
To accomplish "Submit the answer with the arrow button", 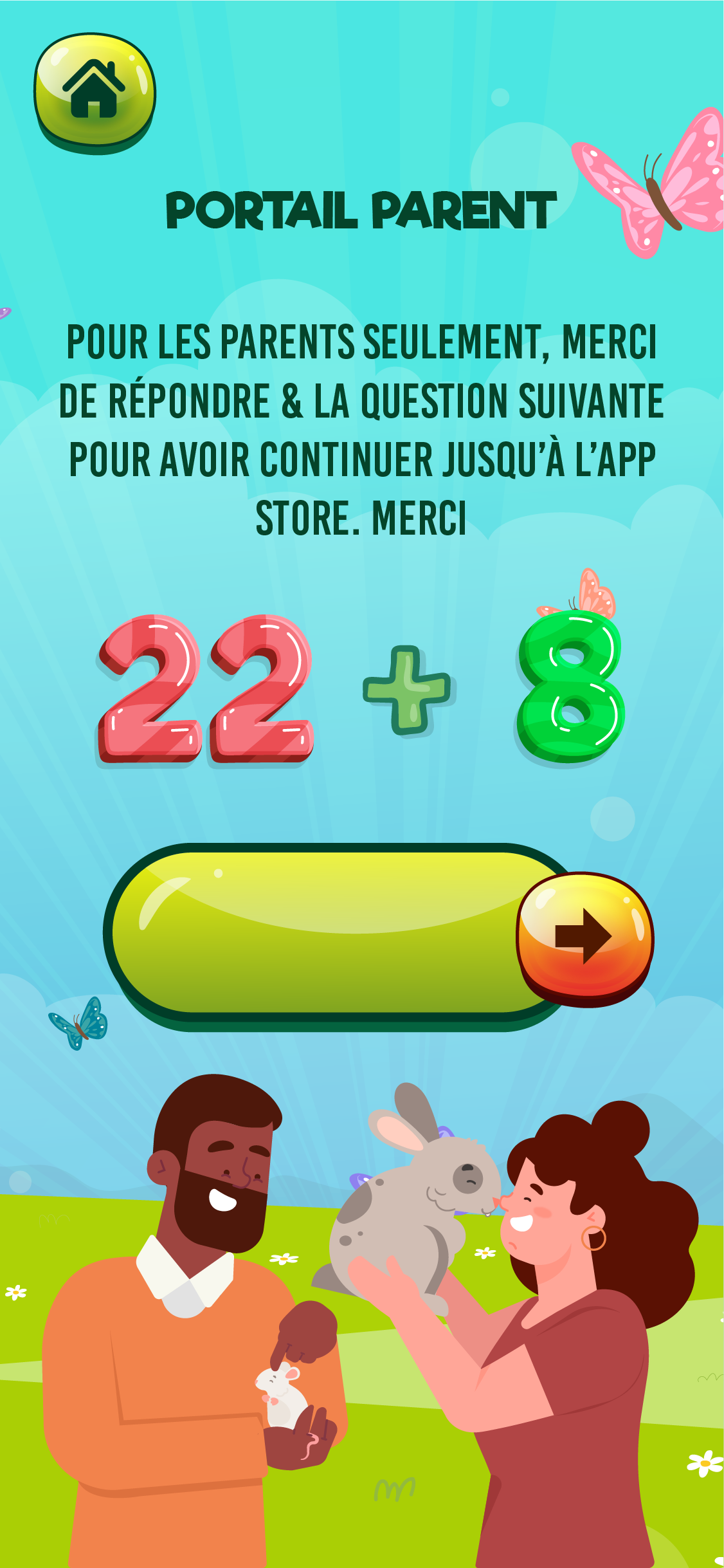I will (584, 936).
